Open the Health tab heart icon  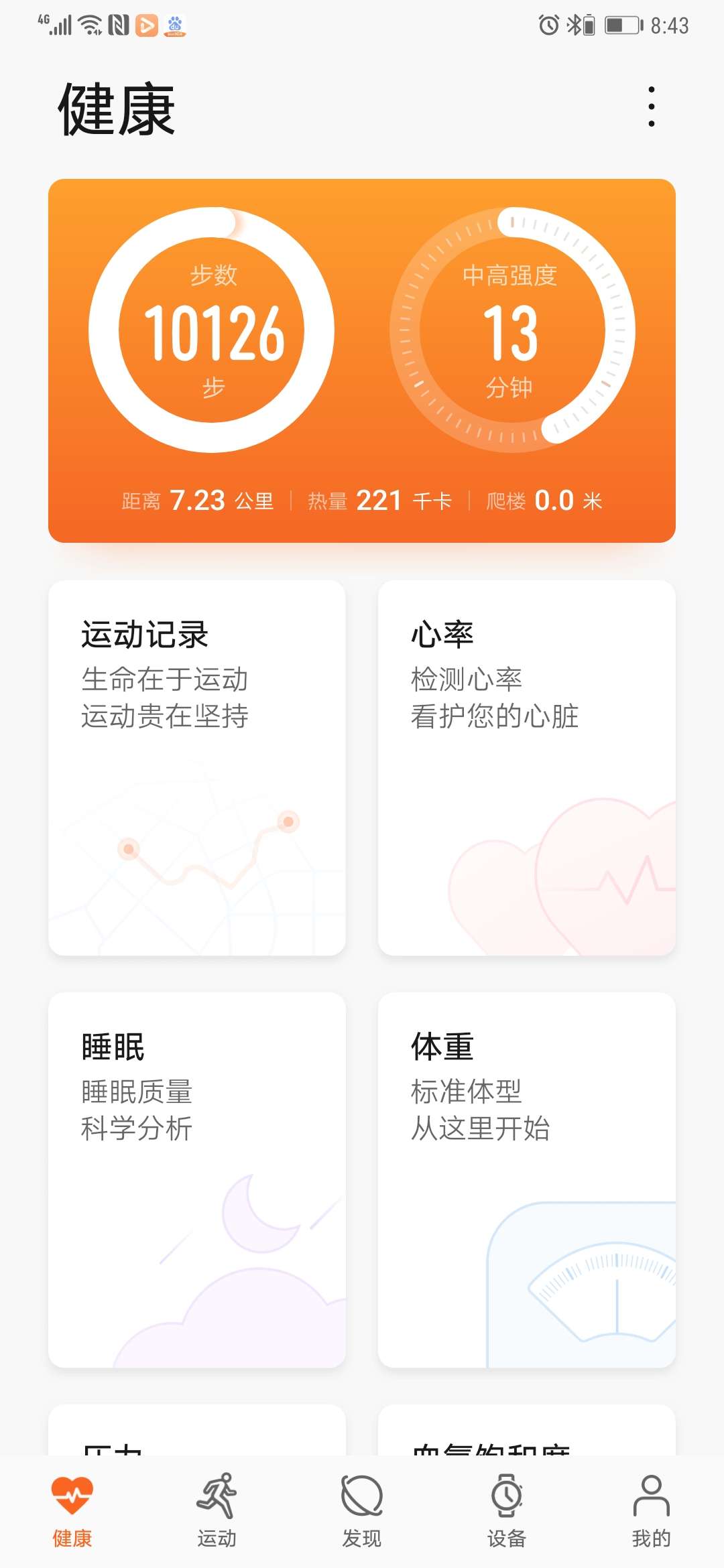click(72, 1494)
